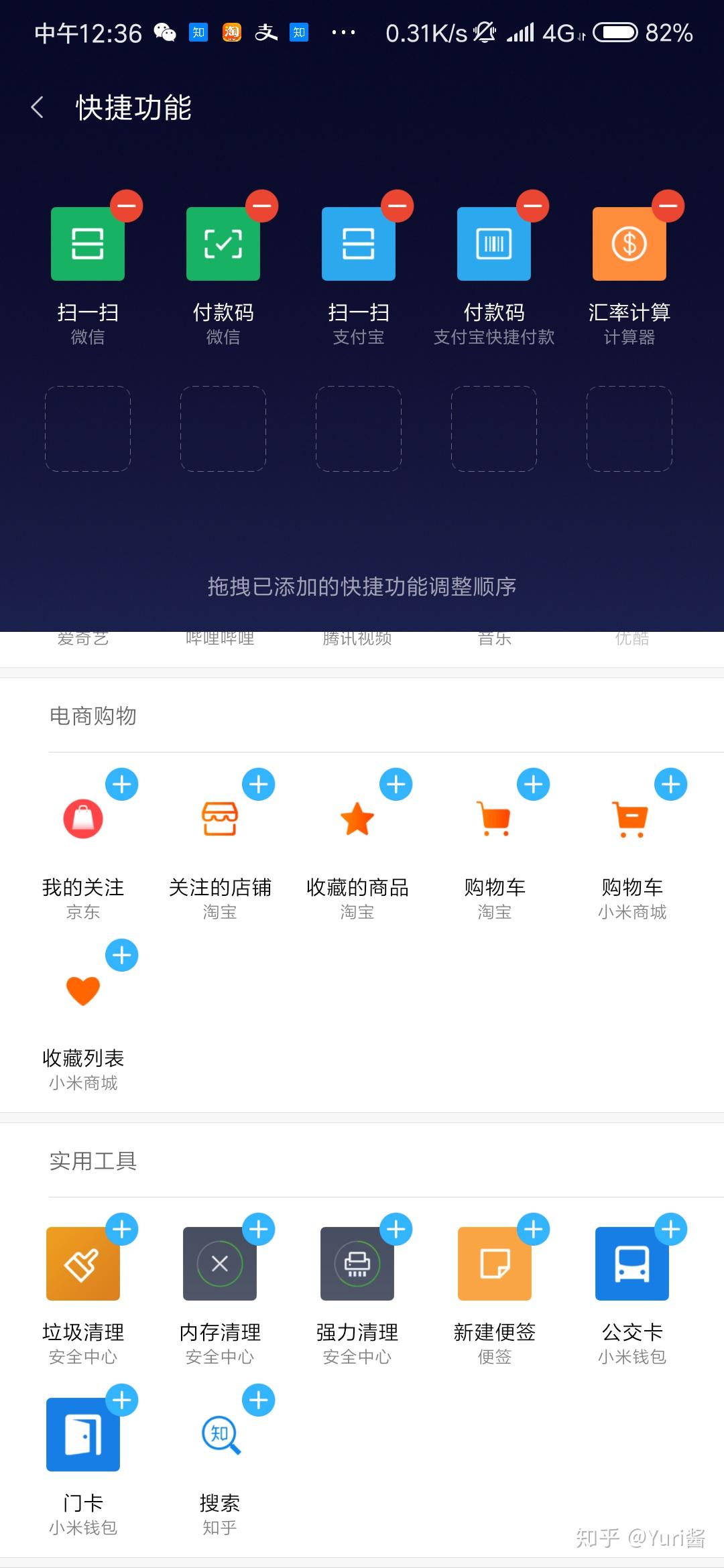Remove 微信 付款码 shortcut

[261, 206]
